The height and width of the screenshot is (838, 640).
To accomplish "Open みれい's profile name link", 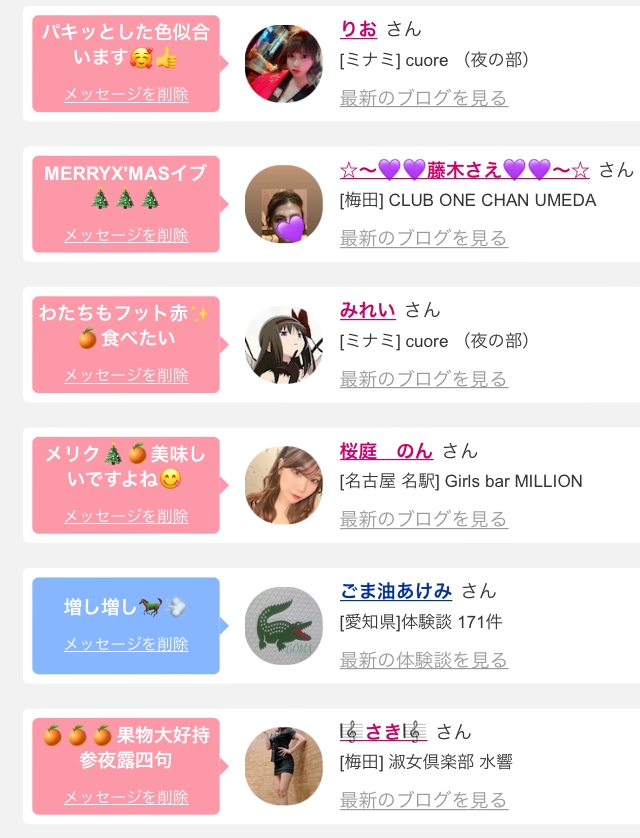I will [368, 310].
